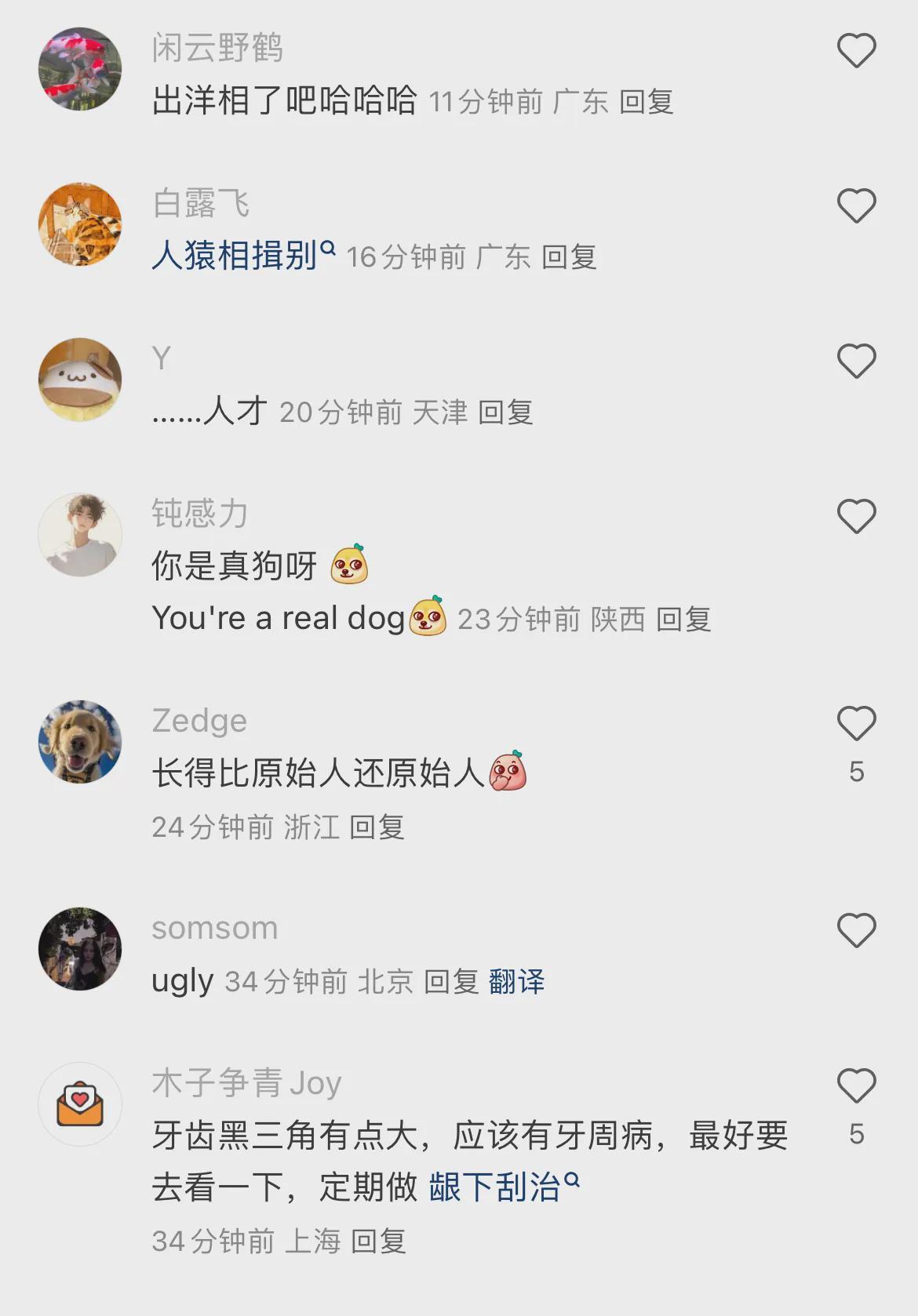
Task: Like the comment by 闲云野鹤
Action: click(x=856, y=51)
